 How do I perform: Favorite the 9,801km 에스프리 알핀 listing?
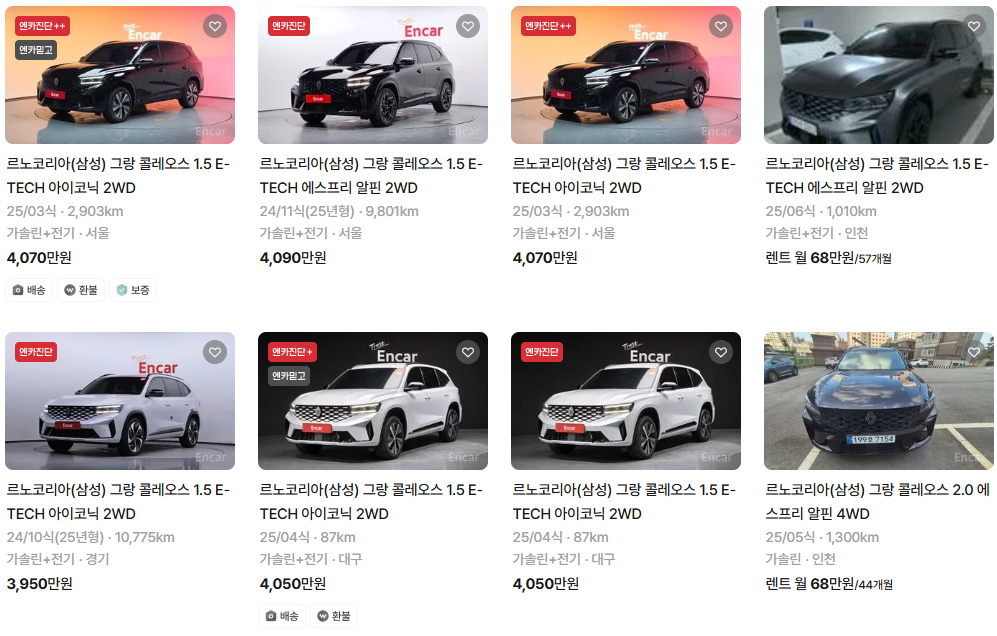tap(468, 26)
